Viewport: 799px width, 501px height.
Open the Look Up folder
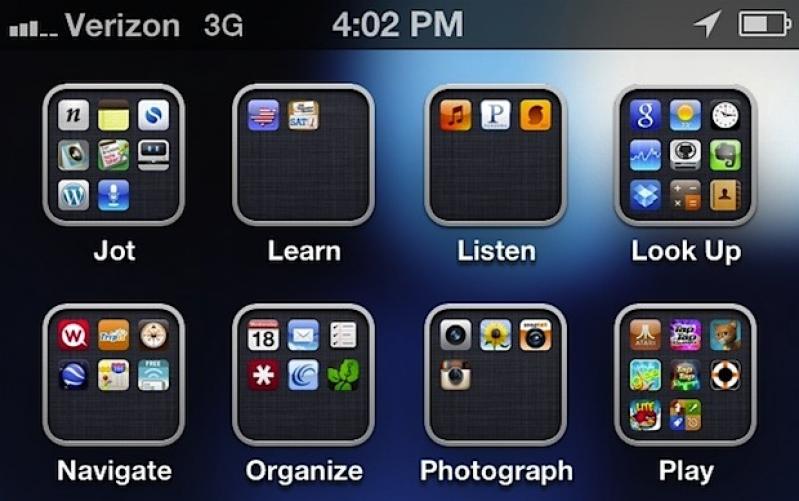[685, 155]
